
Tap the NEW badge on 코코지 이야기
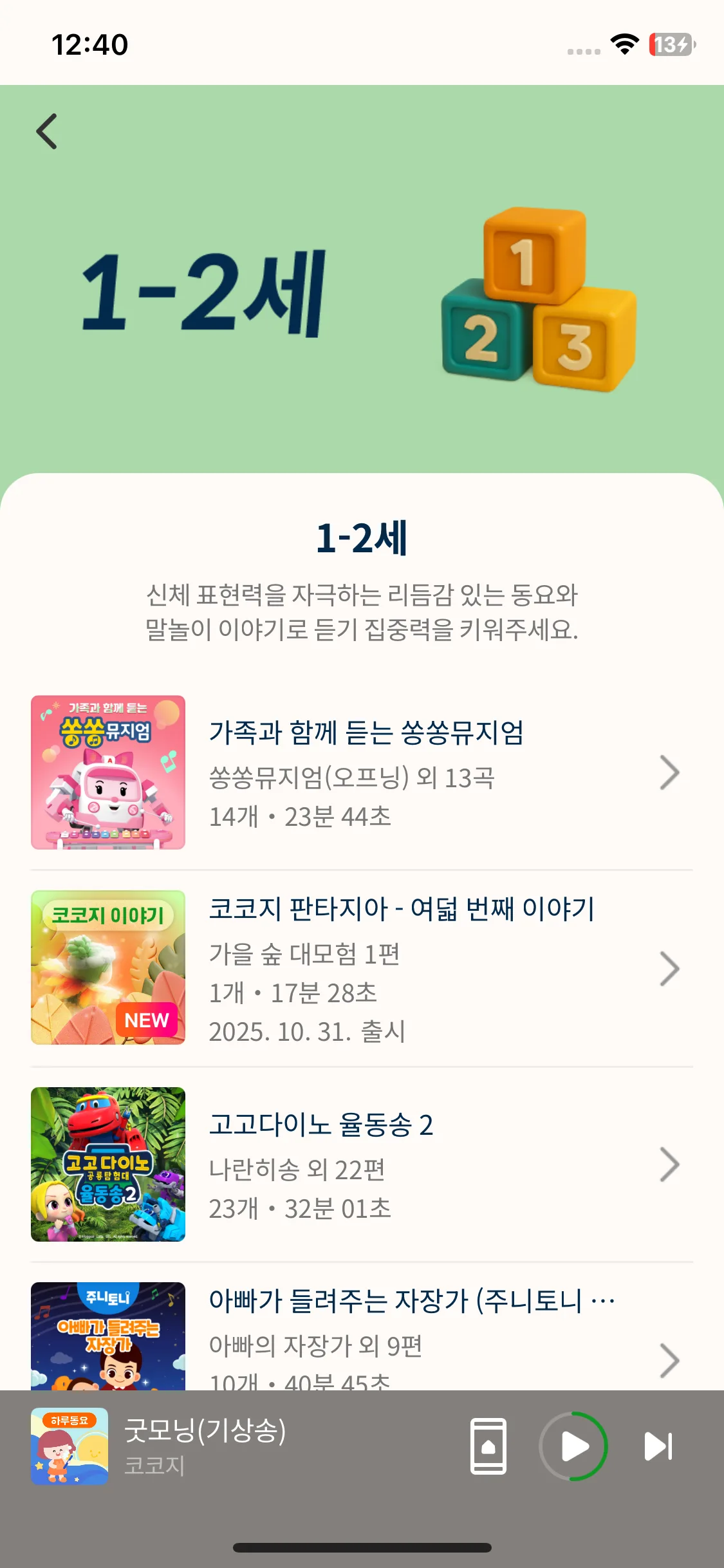click(x=147, y=1019)
